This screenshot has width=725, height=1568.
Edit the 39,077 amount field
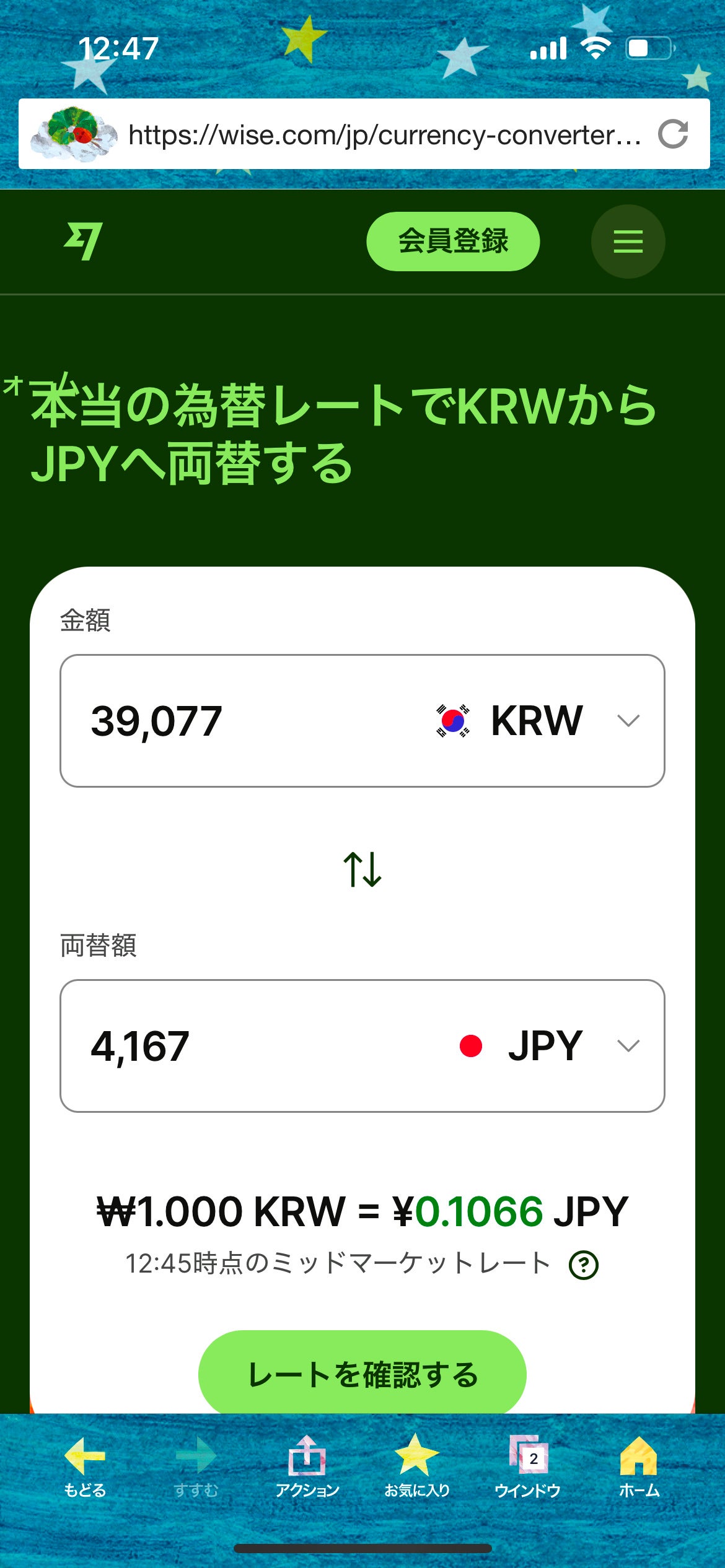pos(235,721)
